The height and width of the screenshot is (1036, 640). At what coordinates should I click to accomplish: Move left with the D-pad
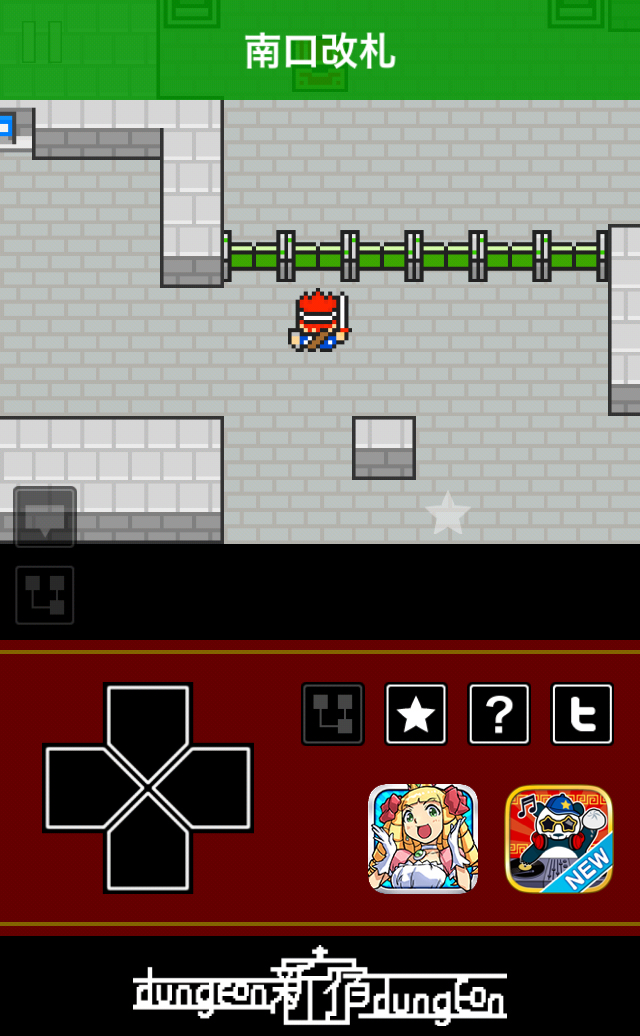click(86, 788)
